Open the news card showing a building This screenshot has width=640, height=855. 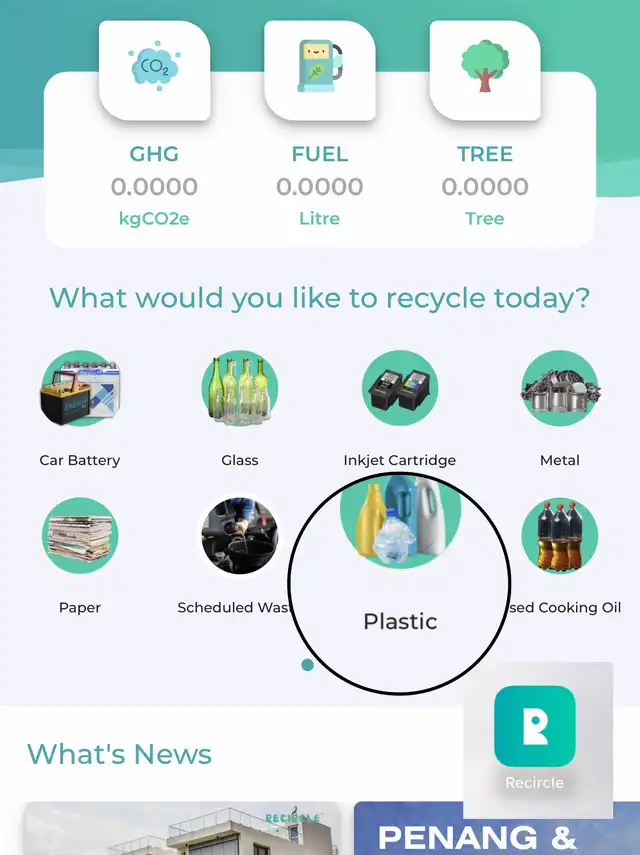182,829
